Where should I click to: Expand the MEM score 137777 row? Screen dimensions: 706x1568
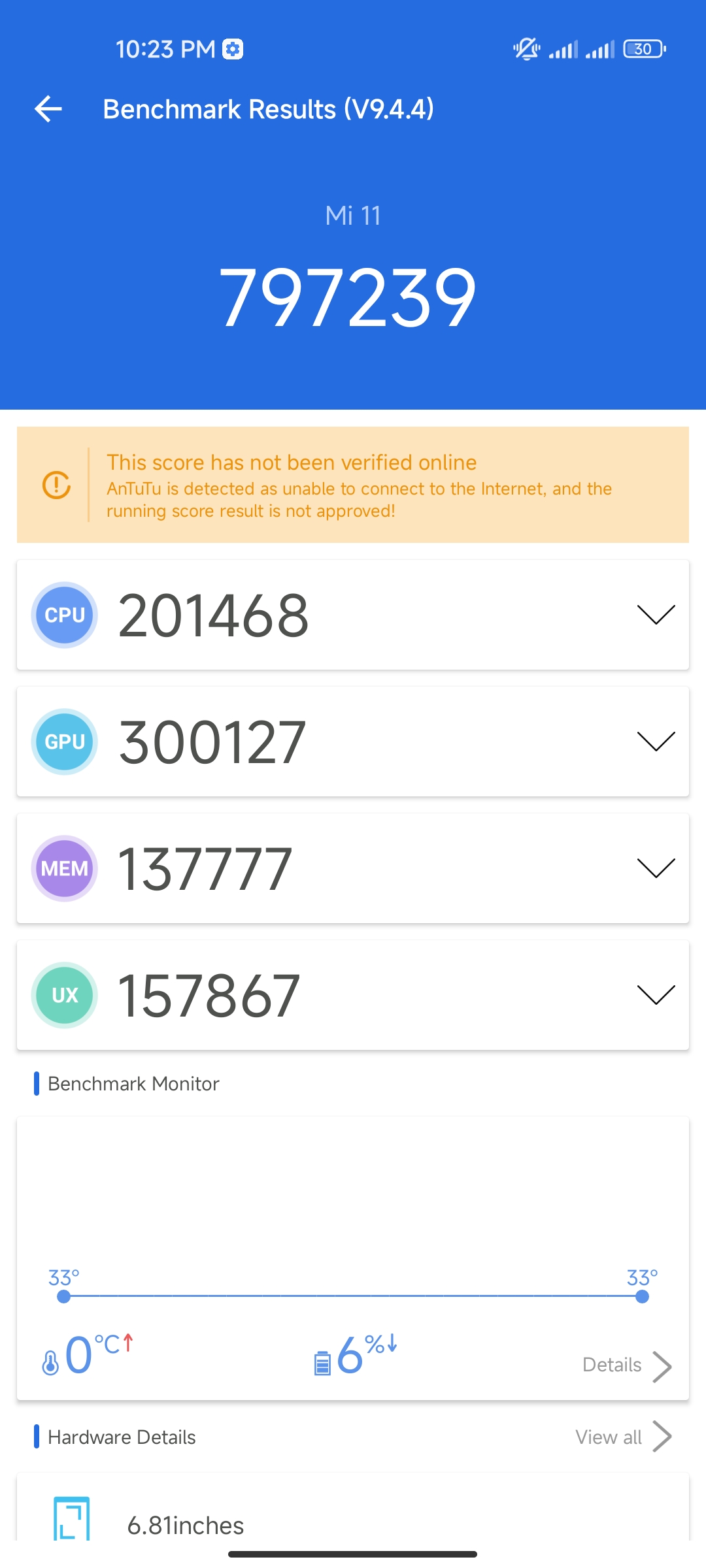click(353, 868)
